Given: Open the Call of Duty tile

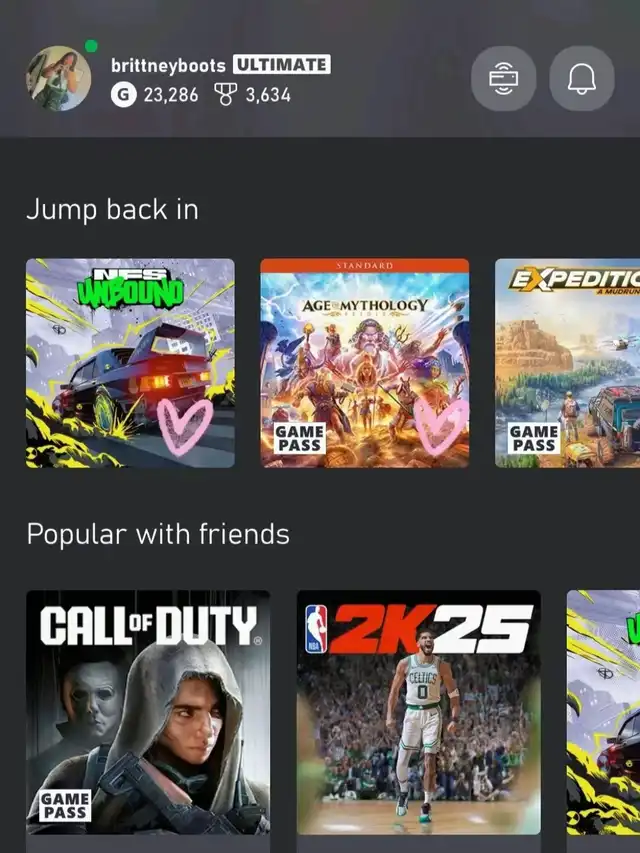Looking at the screenshot, I should tap(148, 712).
